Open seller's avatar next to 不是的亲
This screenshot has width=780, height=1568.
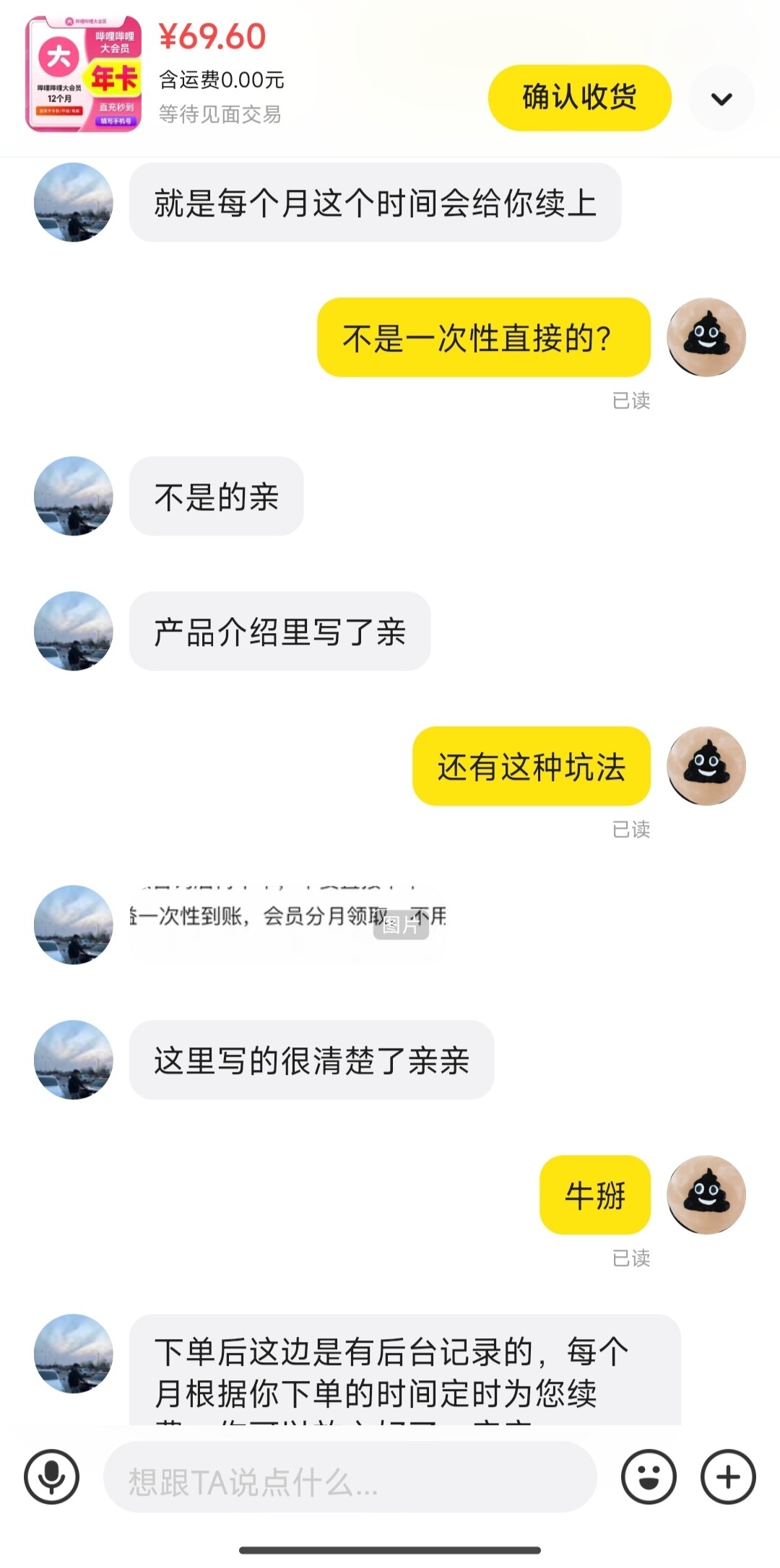[x=74, y=496]
